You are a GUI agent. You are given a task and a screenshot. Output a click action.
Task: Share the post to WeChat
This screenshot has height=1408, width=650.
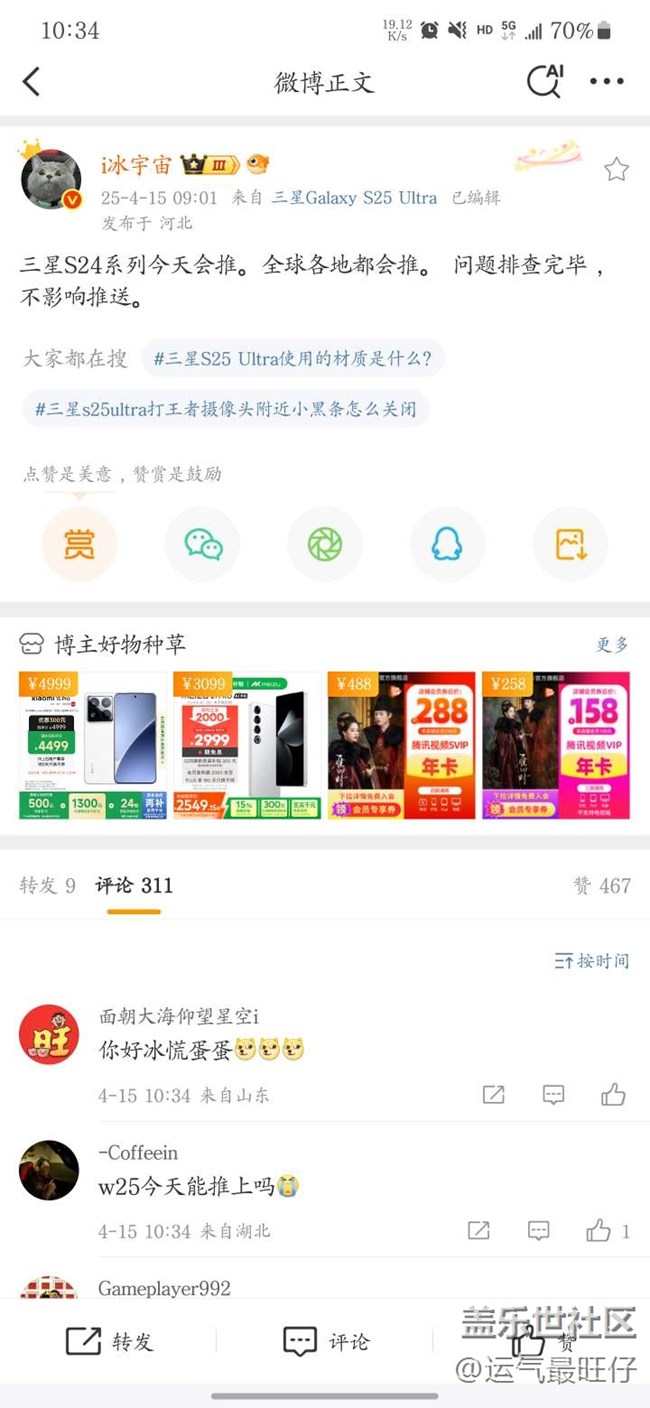(x=203, y=544)
